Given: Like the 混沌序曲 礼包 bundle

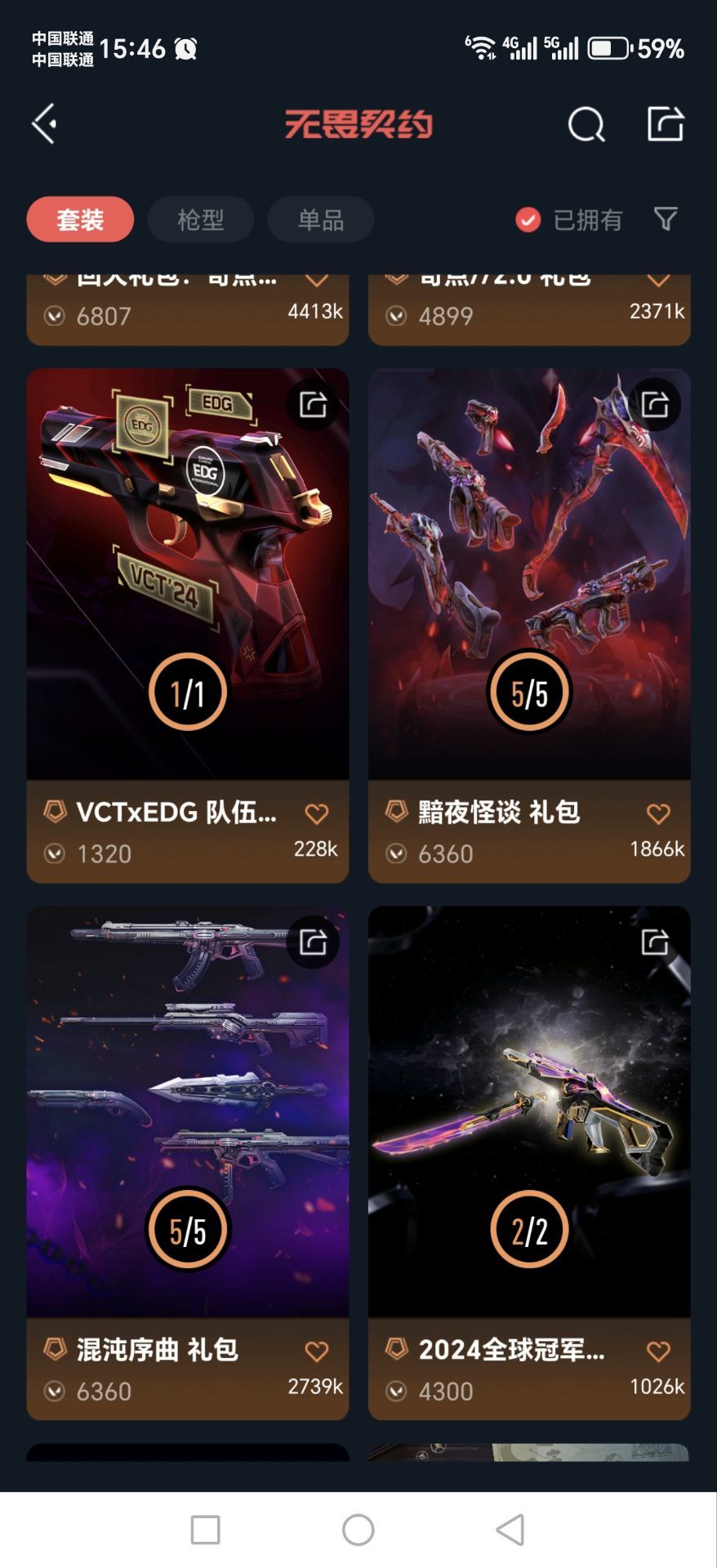Looking at the screenshot, I should pyautogui.click(x=317, y=1351).
